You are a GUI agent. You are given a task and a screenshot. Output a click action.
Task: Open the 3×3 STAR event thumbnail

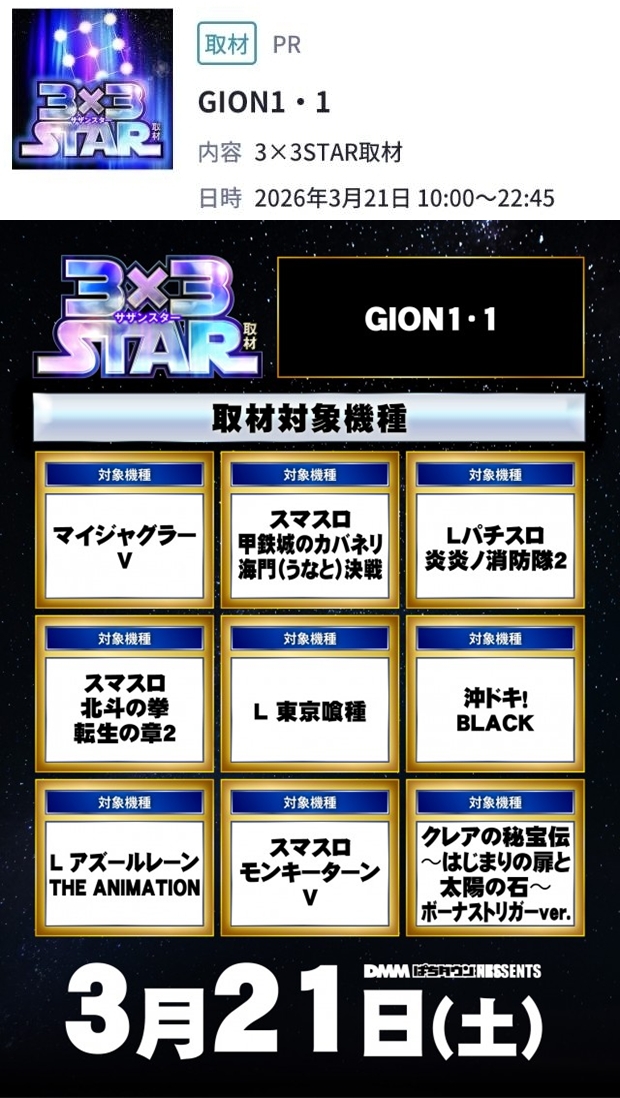pos(92,89)
